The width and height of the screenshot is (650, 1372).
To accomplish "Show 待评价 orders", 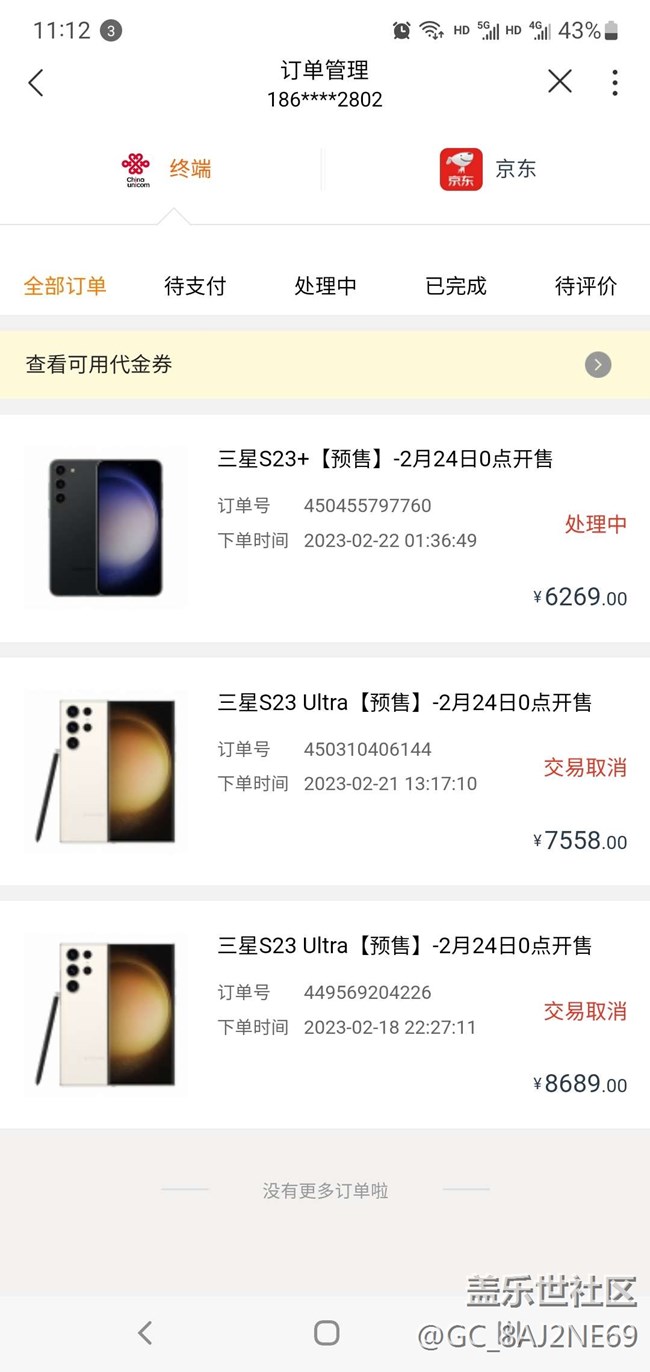I will tap(586, 286).
